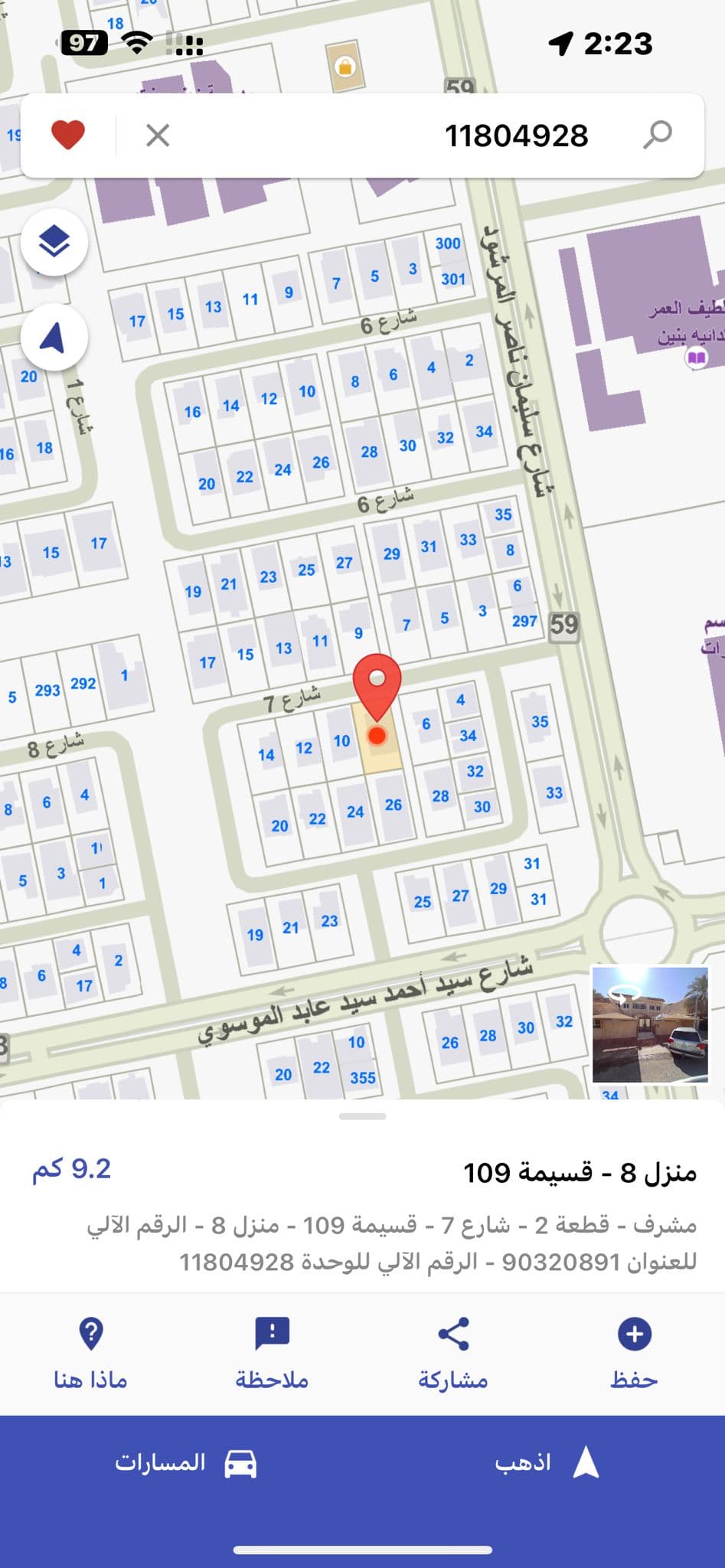Viewport: 725px width, 1568px height.
Task: Open the street view photo thumbnail
Action: [x=650, y=1024]
